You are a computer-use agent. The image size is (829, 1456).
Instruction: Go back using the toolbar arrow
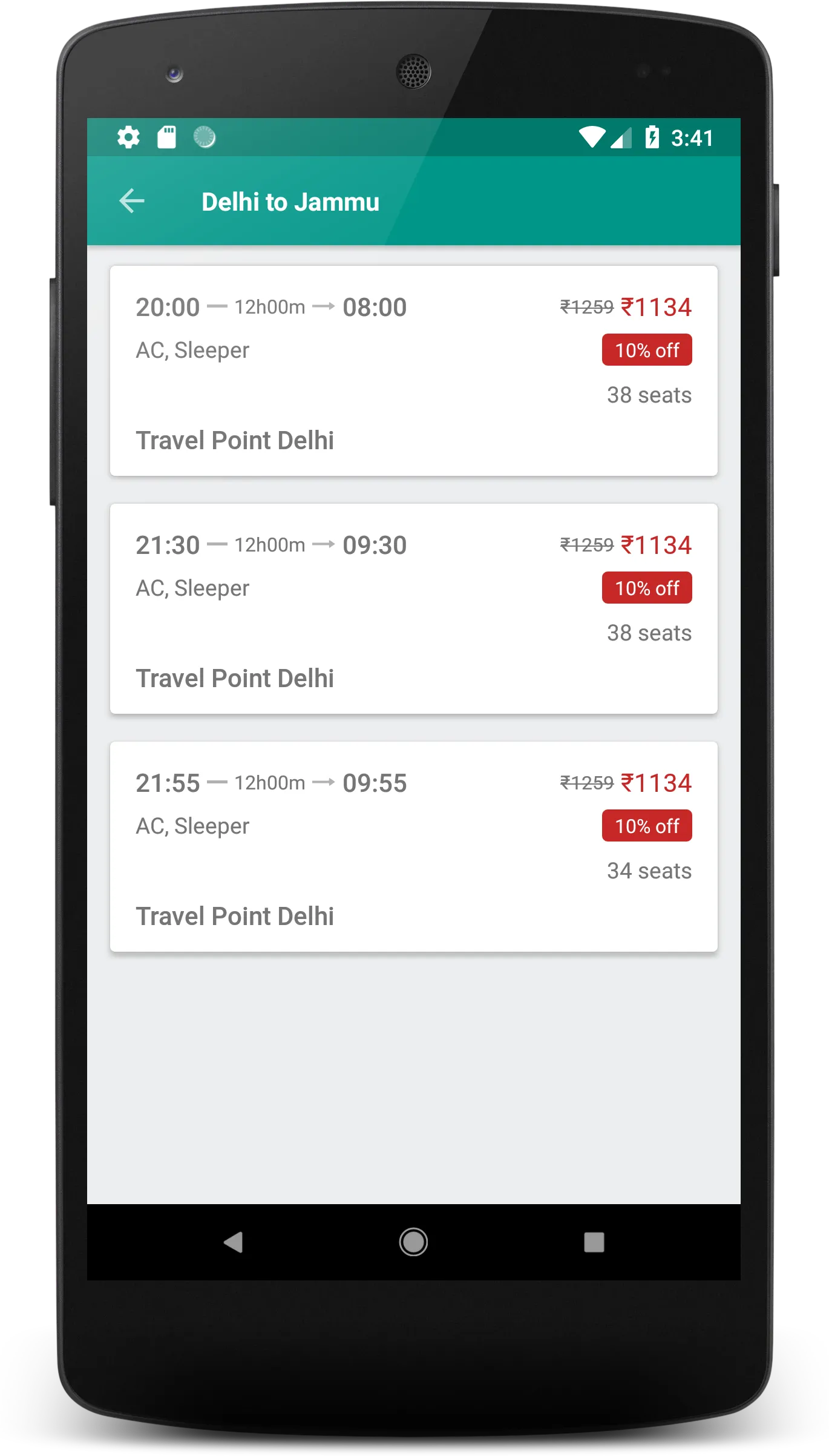[132, 201]
